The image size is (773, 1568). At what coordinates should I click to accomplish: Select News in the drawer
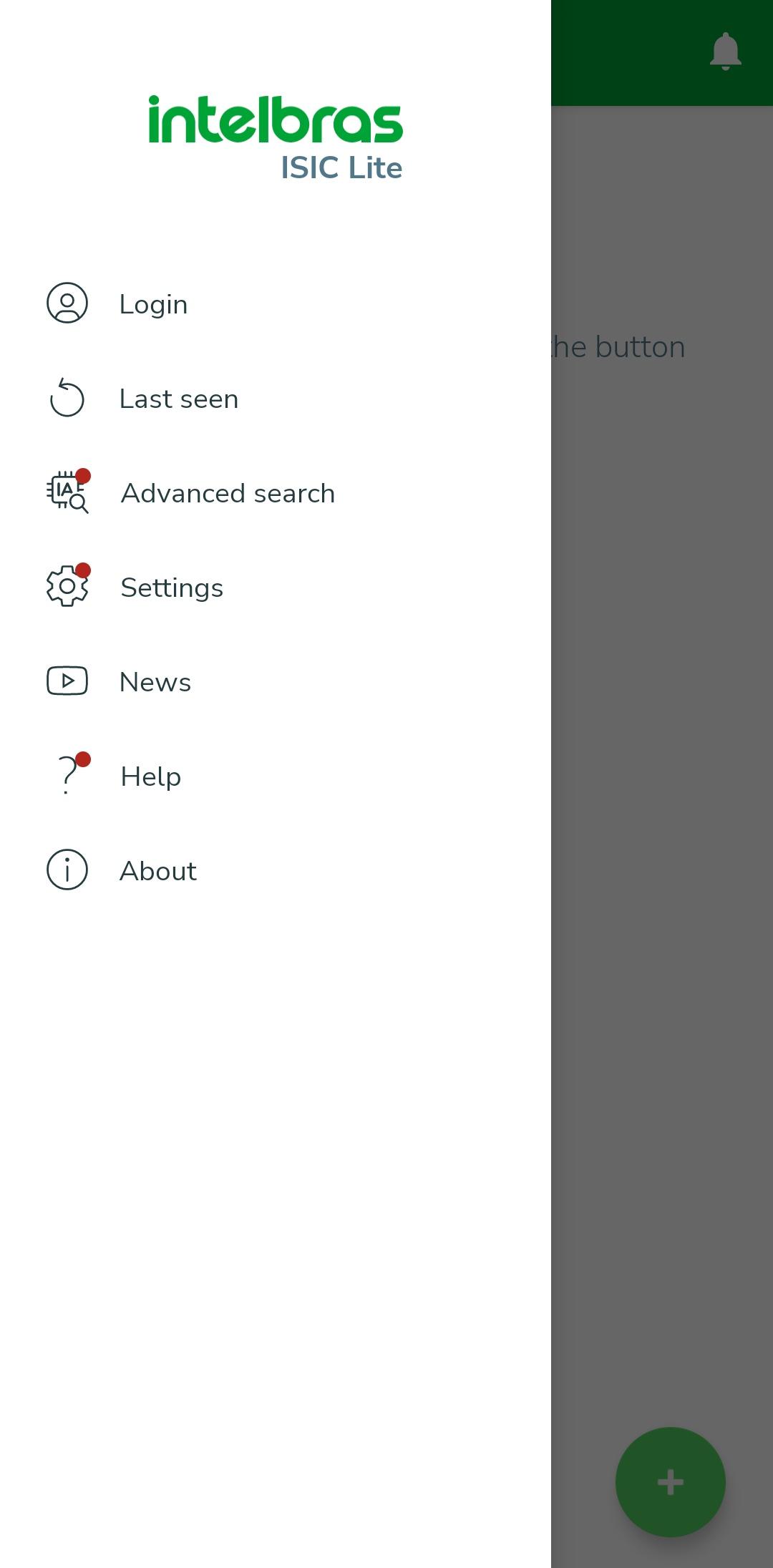[x=276, y=681]
